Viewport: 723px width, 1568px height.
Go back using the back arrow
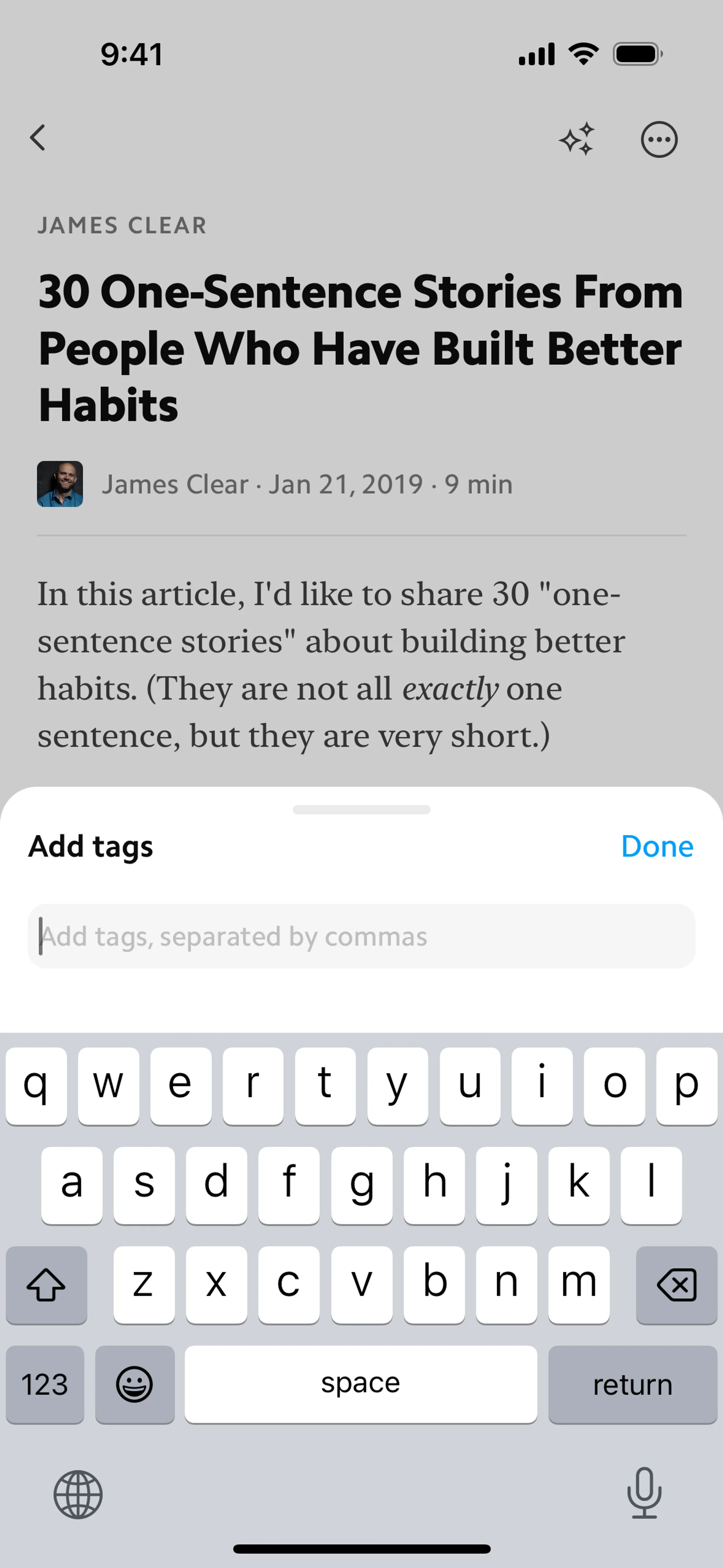click(38, 138)
